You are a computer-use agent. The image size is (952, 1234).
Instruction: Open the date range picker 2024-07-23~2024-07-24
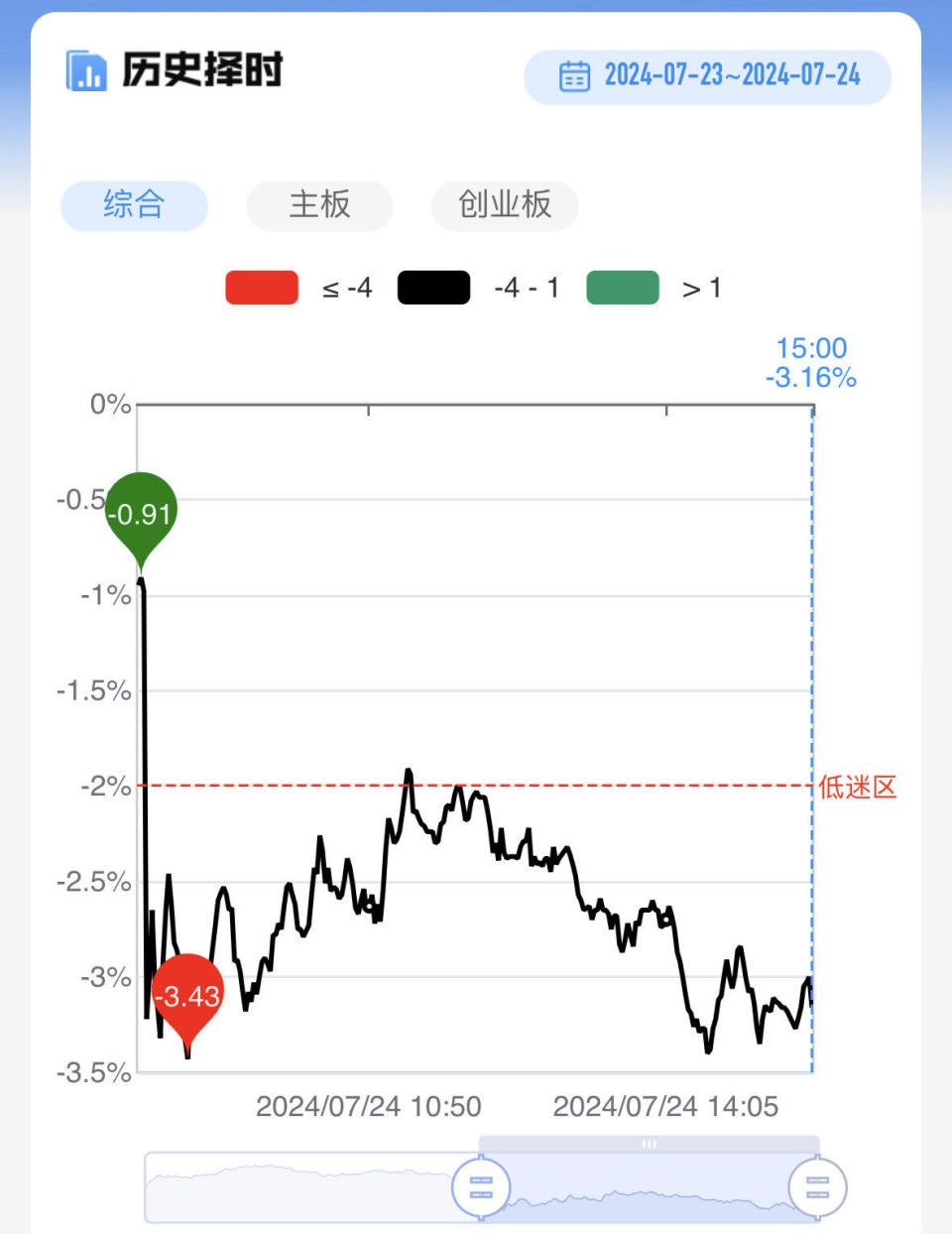click(707, 76)
